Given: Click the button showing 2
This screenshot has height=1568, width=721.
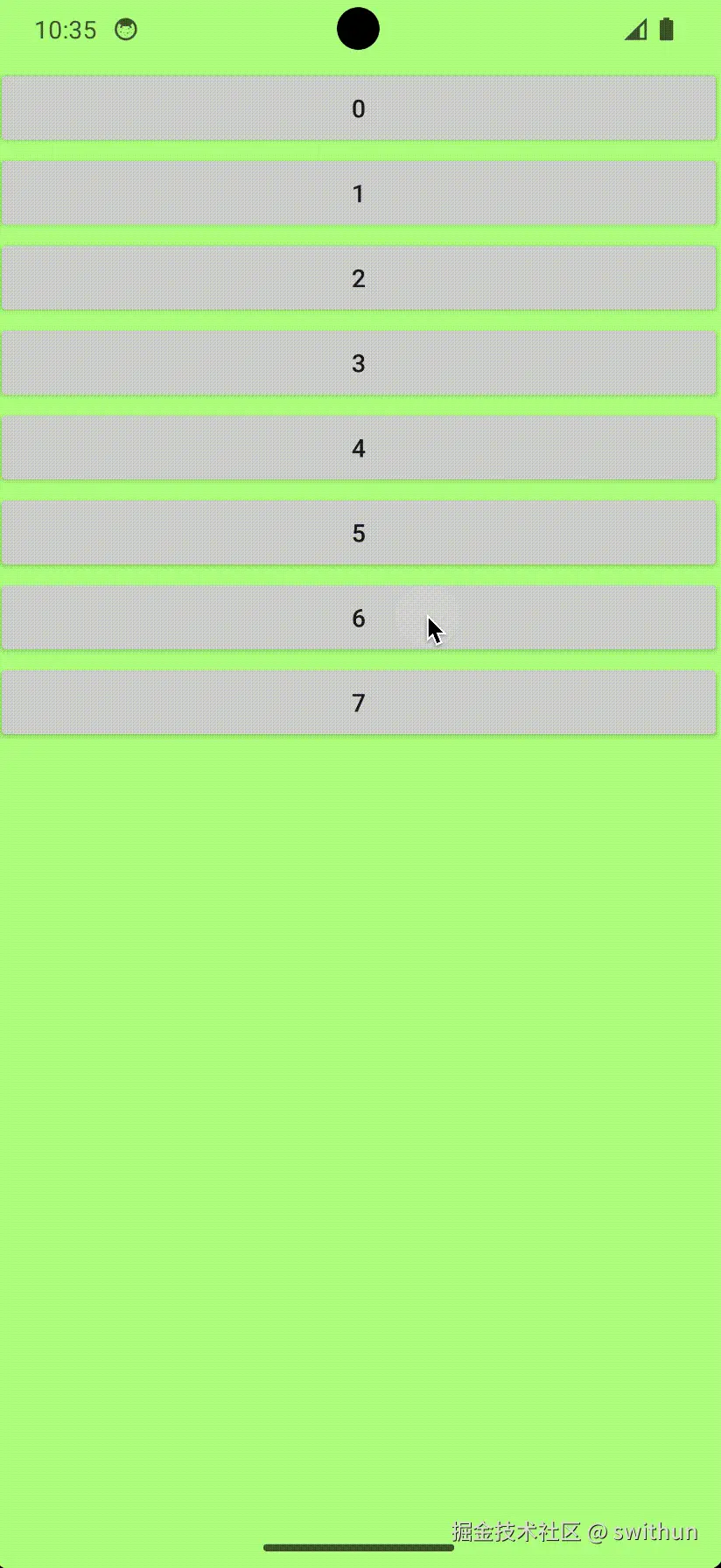Looking at the screenshot, I should tap(359, 278).
